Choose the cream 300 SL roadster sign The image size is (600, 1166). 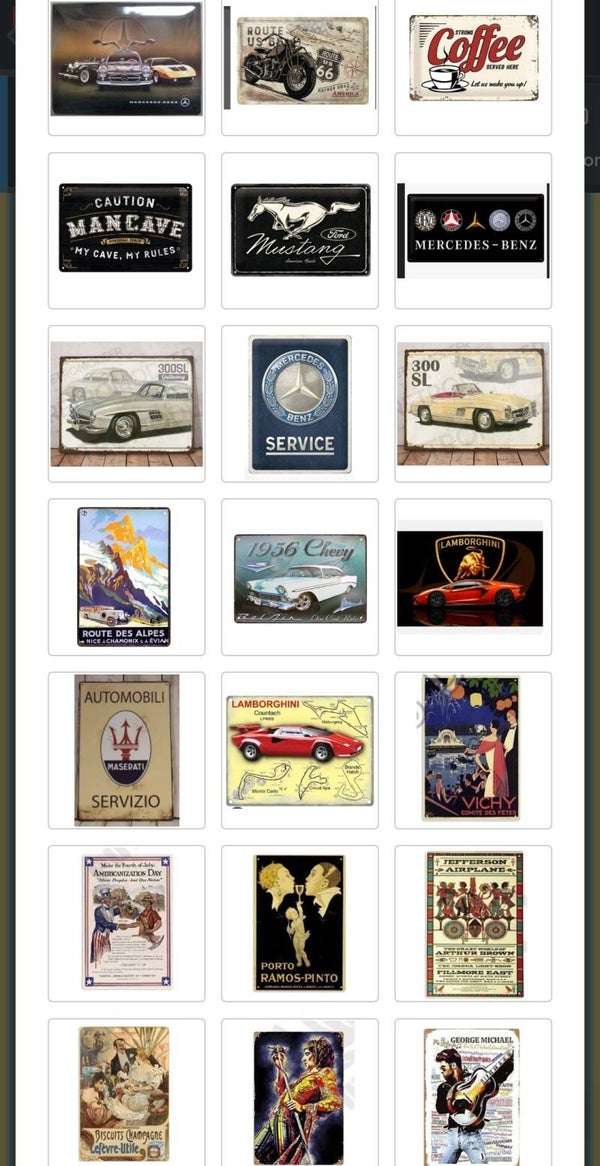[473, 403]
